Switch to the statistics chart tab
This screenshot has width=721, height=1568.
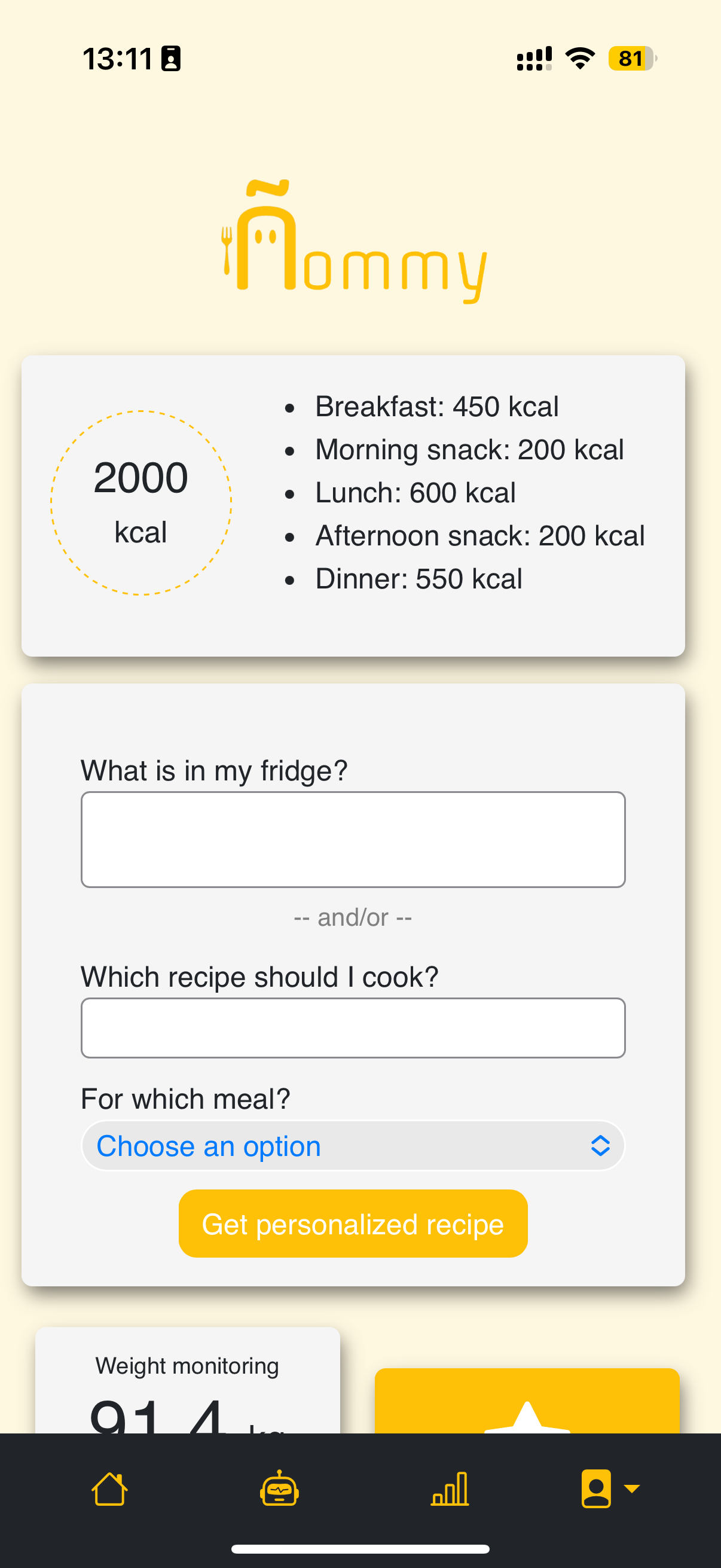pos(450,1489)
